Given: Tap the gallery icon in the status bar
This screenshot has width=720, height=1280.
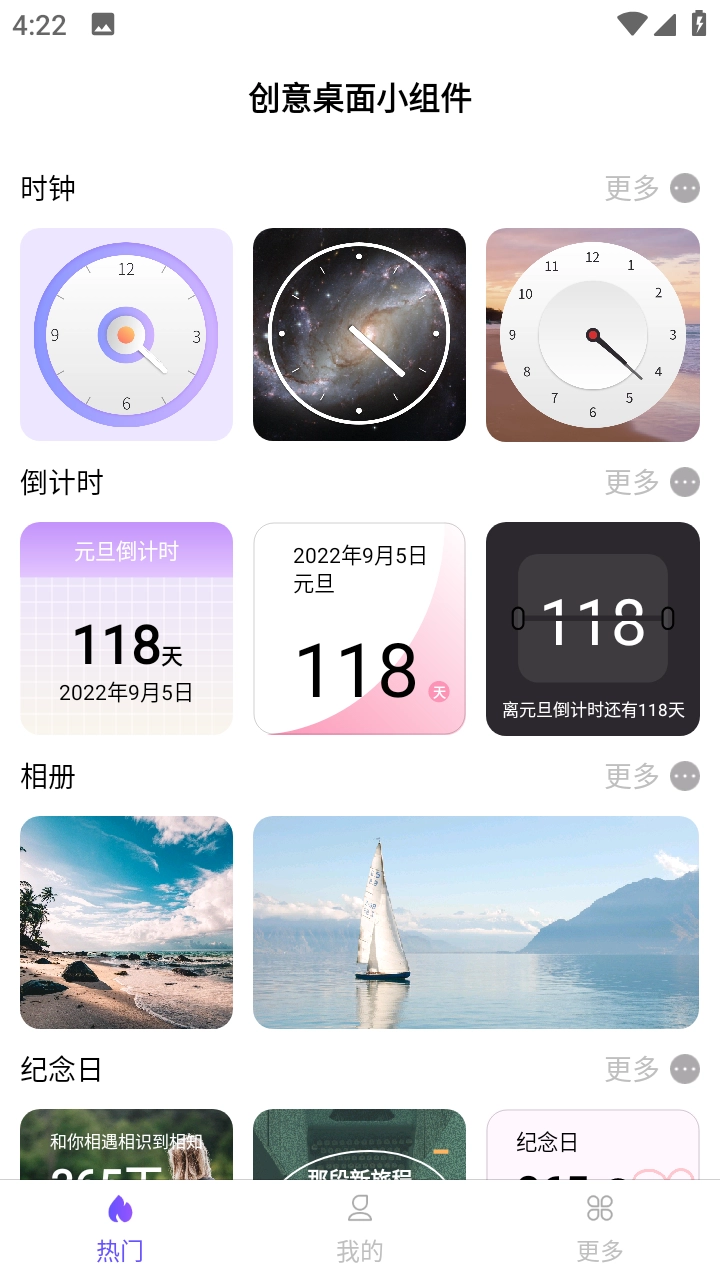Looking at the screenshot, I should 103,24.
